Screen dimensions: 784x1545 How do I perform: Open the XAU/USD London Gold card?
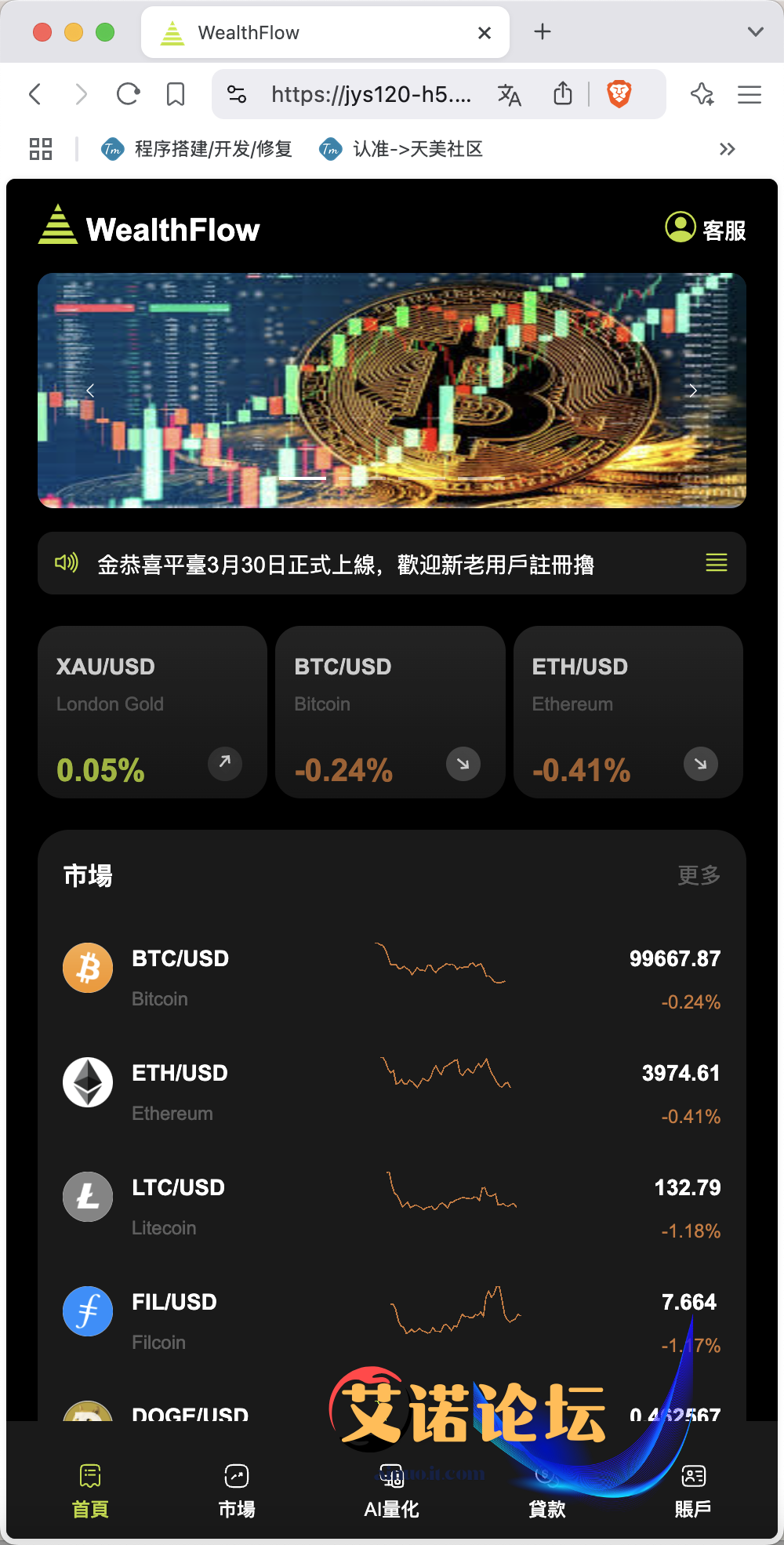tap(152, 711)
